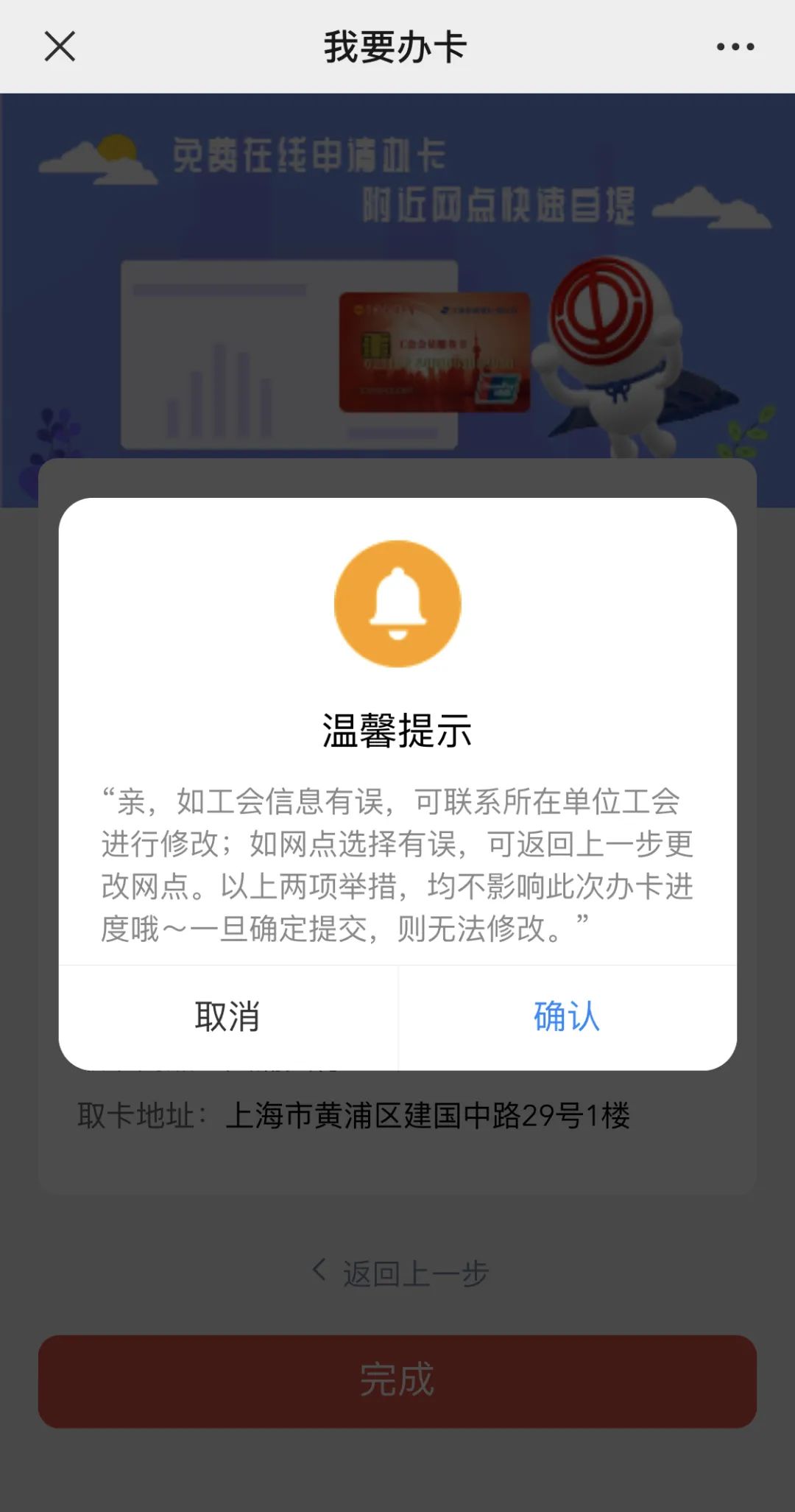Viewport: 795px width, 1512px height.
Task: Click the 免费在线申请办卡 banner text
Action: click(x=313, y=157)
